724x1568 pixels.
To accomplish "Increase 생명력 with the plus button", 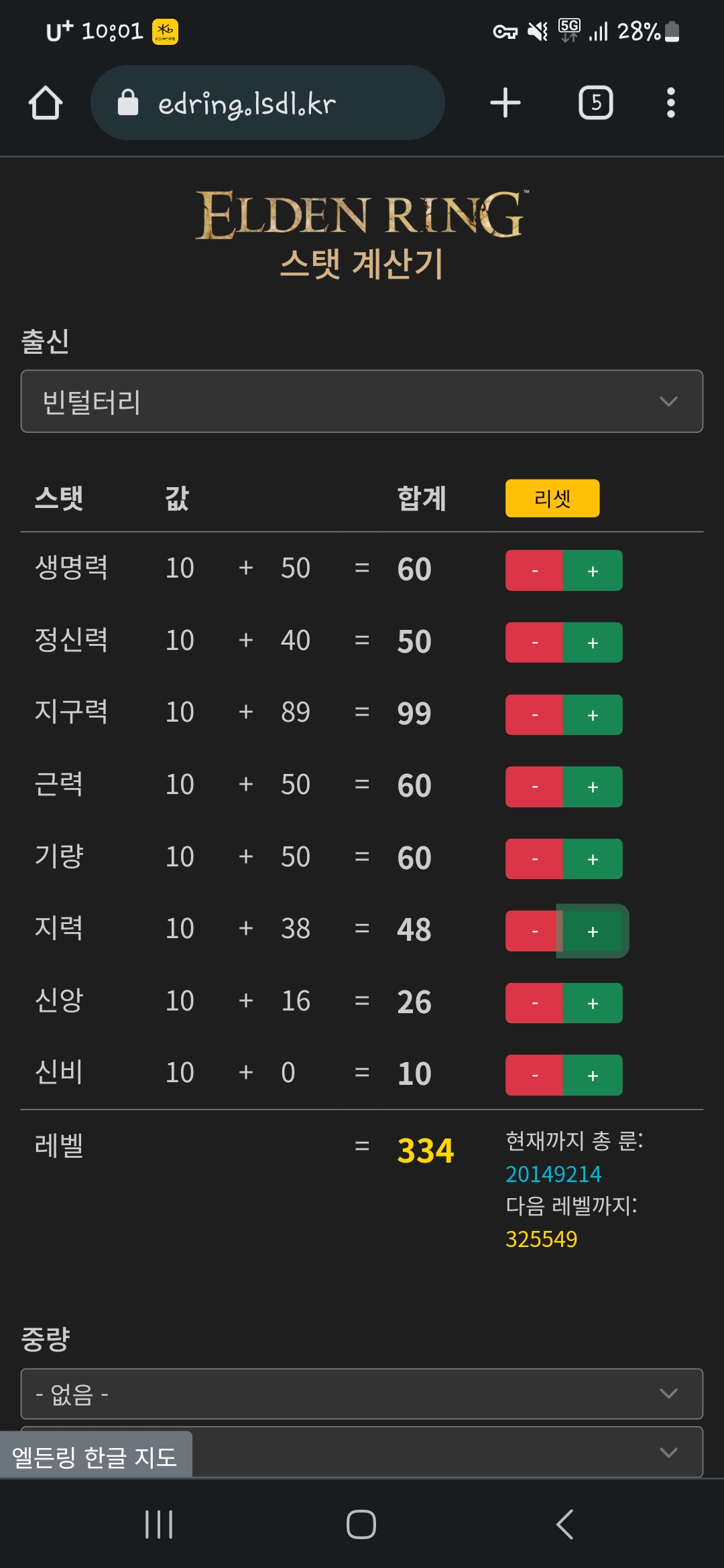I will pos(593,570).
